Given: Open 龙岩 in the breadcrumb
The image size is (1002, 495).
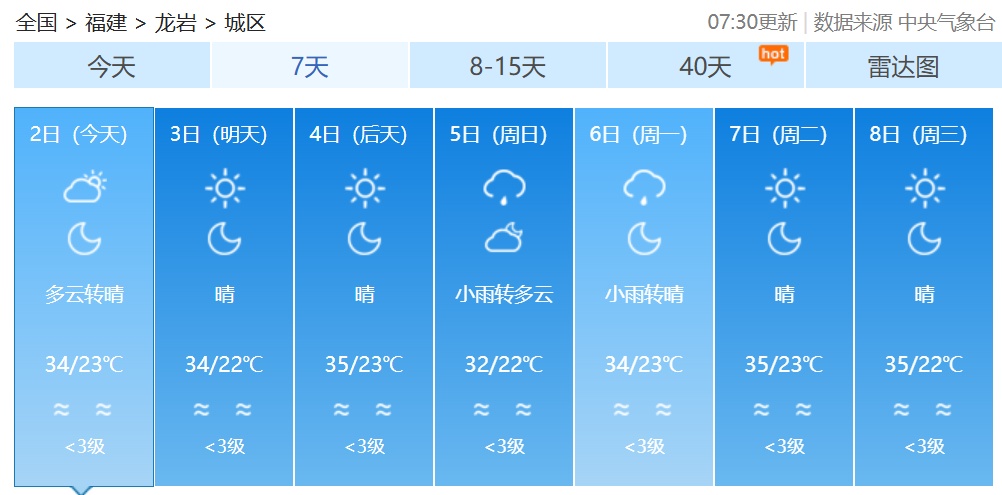Looking at the screenshot, I should (x=174, y=22).
